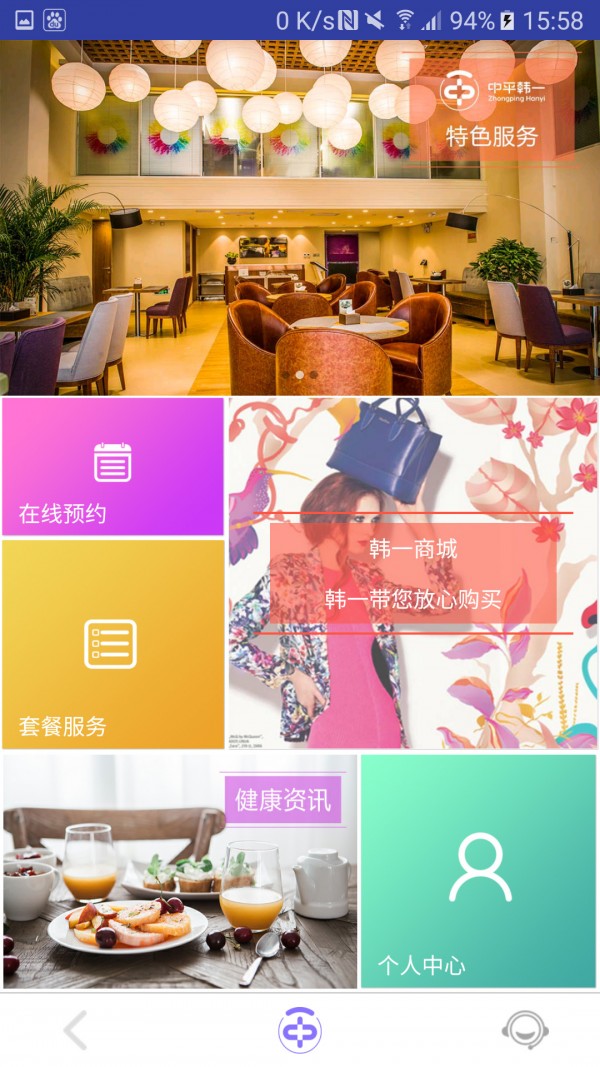Open 健康资讯 health news tile
This screenshot has height=1067, width=600.
(x=180, y=872)
